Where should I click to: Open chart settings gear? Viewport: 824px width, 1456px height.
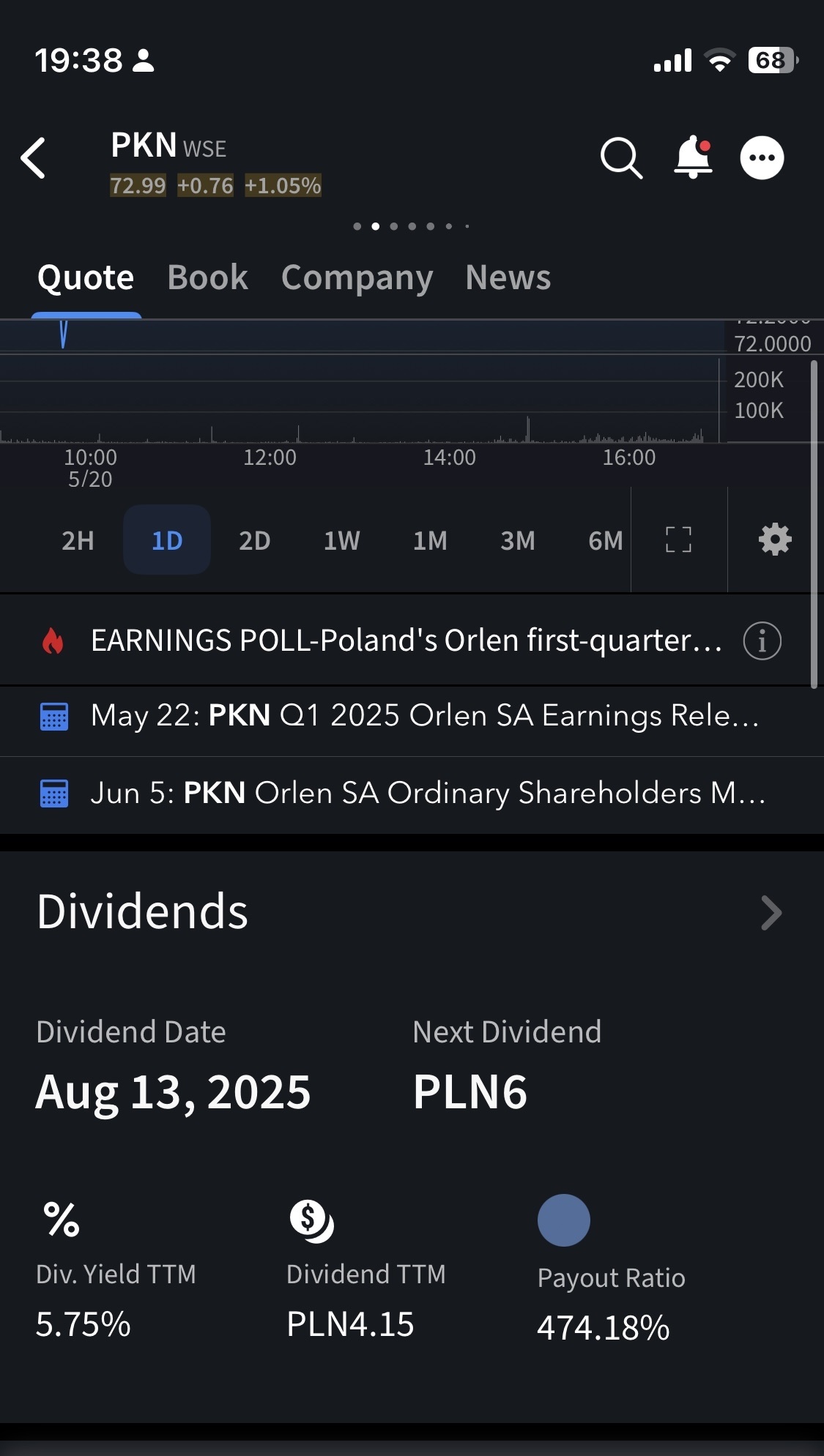click(775, 540)
